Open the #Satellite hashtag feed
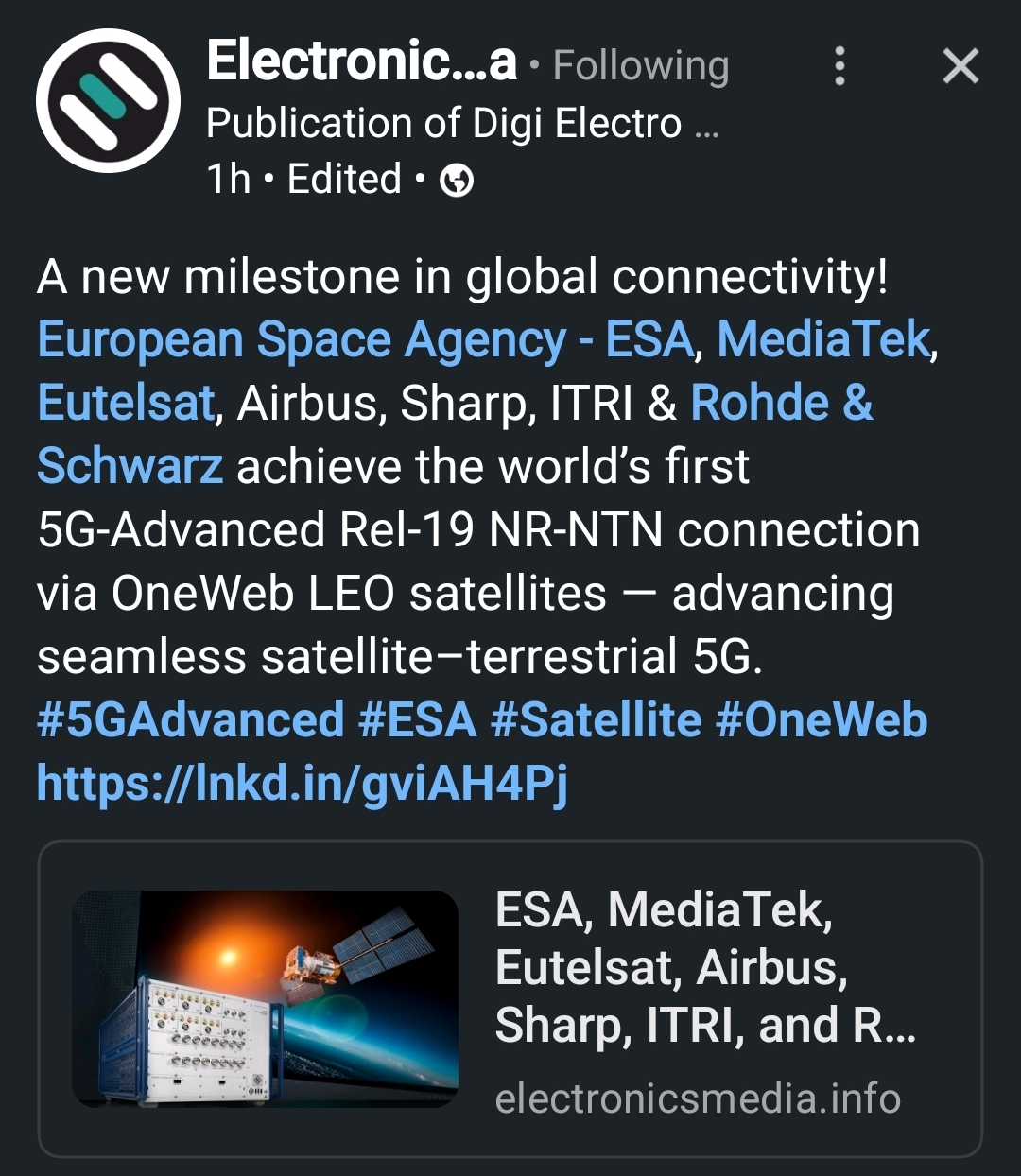Image resolution: width=1021 pixels, height=1176 pixels. (597, 720)
